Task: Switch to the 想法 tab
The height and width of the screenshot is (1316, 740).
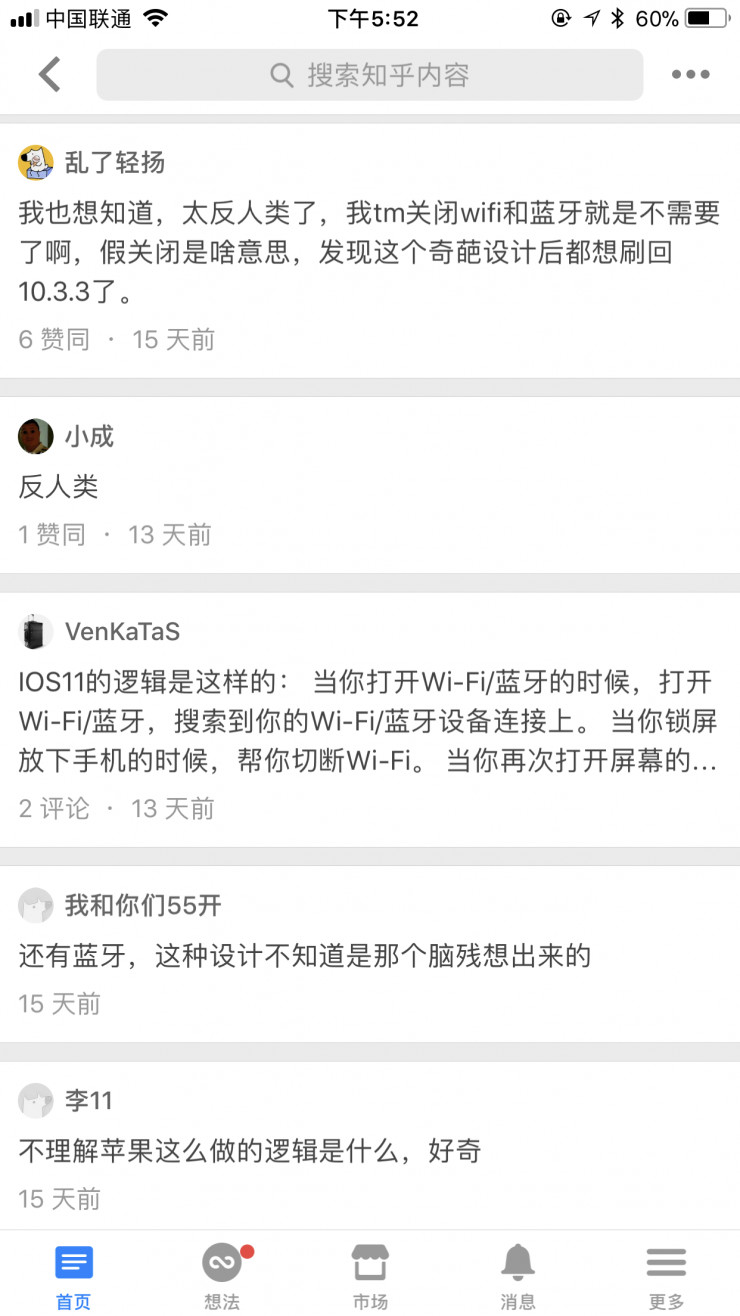Action: point(222,1275)
